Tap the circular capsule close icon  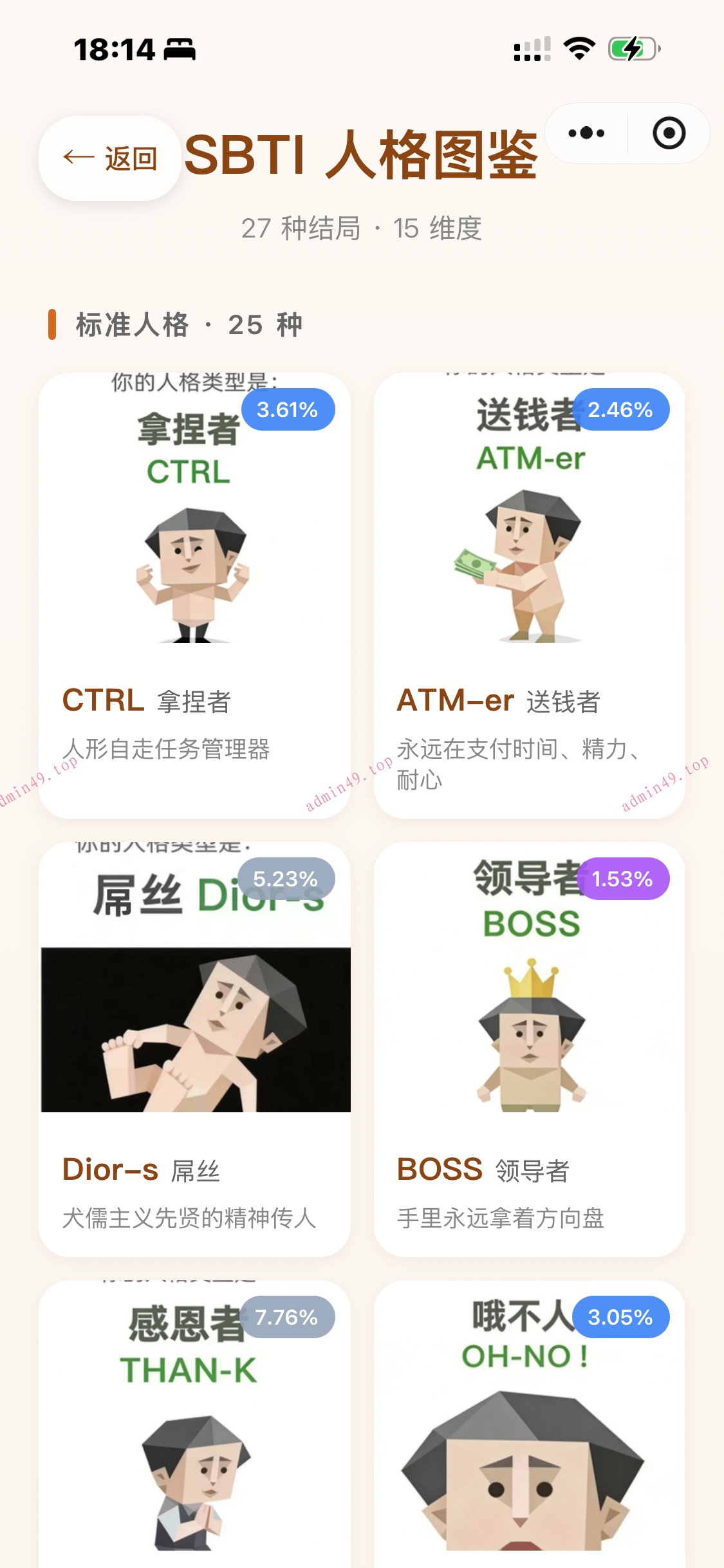point(669,133)
